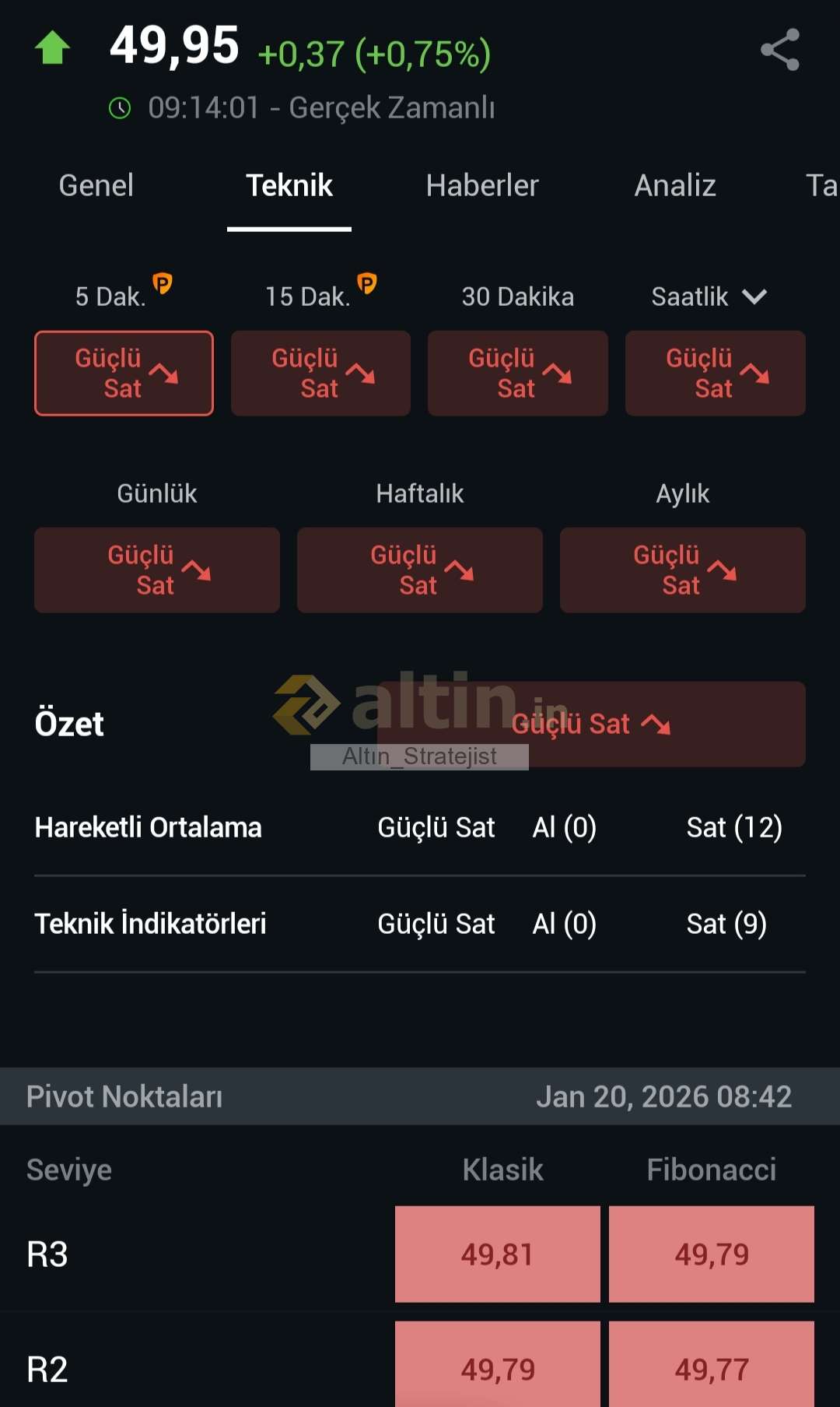Switch to the Genel tab

click(96, 186)
